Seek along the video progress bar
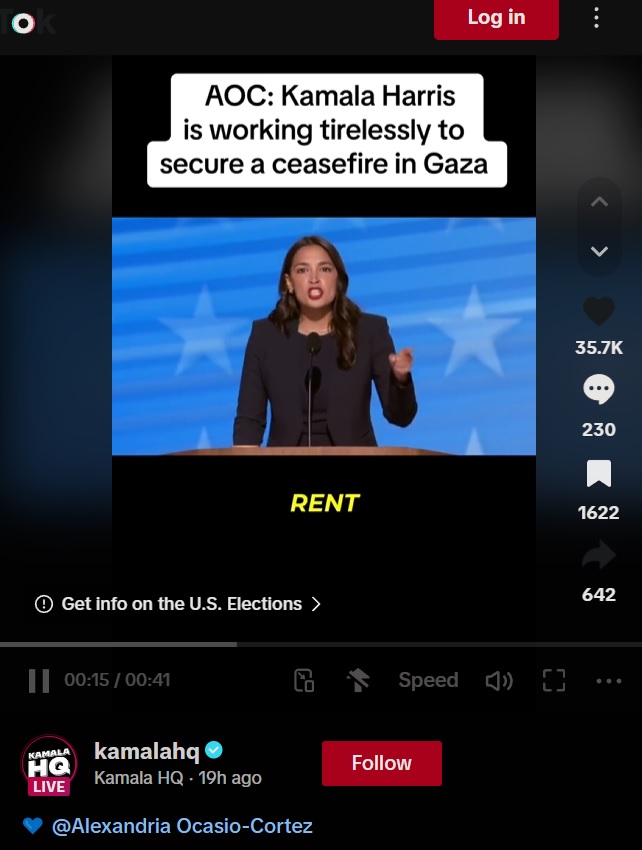 pos(320,644)
